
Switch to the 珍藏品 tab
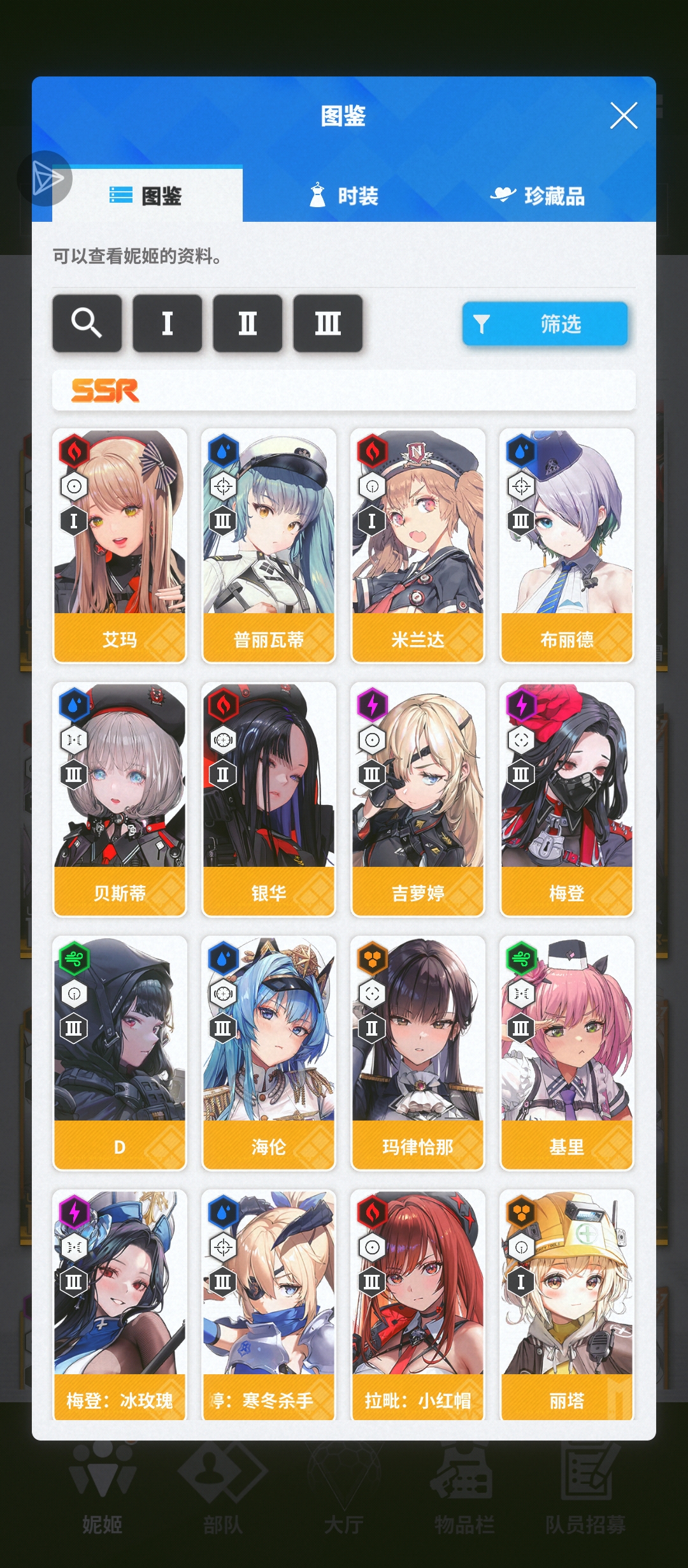(538, 196)
